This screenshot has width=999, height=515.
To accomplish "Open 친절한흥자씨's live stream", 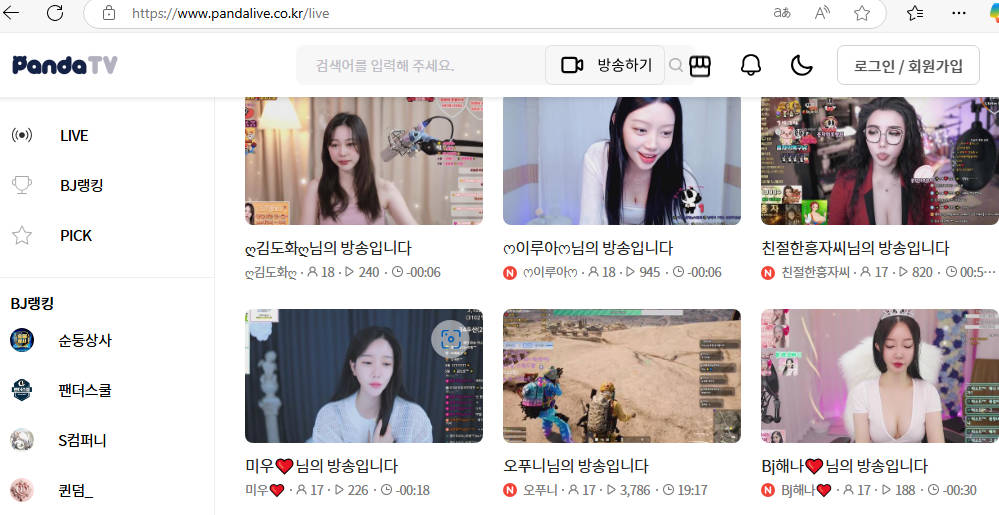I will [x=879, y=161].
